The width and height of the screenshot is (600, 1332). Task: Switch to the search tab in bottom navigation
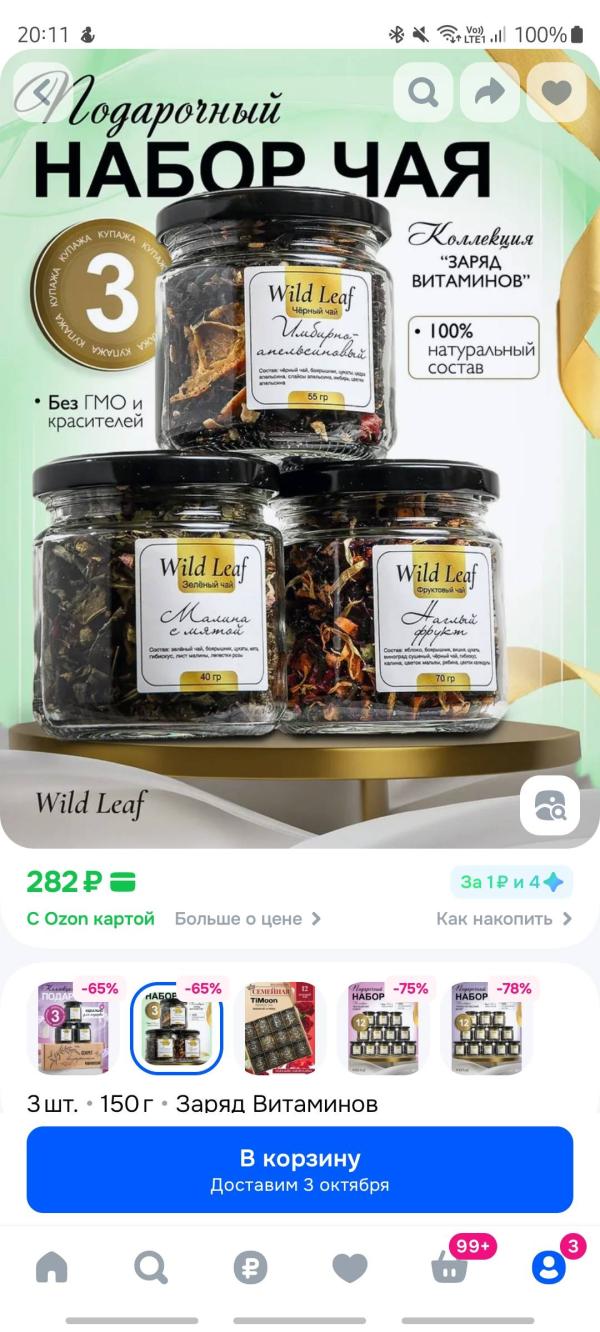(x=151, y=1268)
